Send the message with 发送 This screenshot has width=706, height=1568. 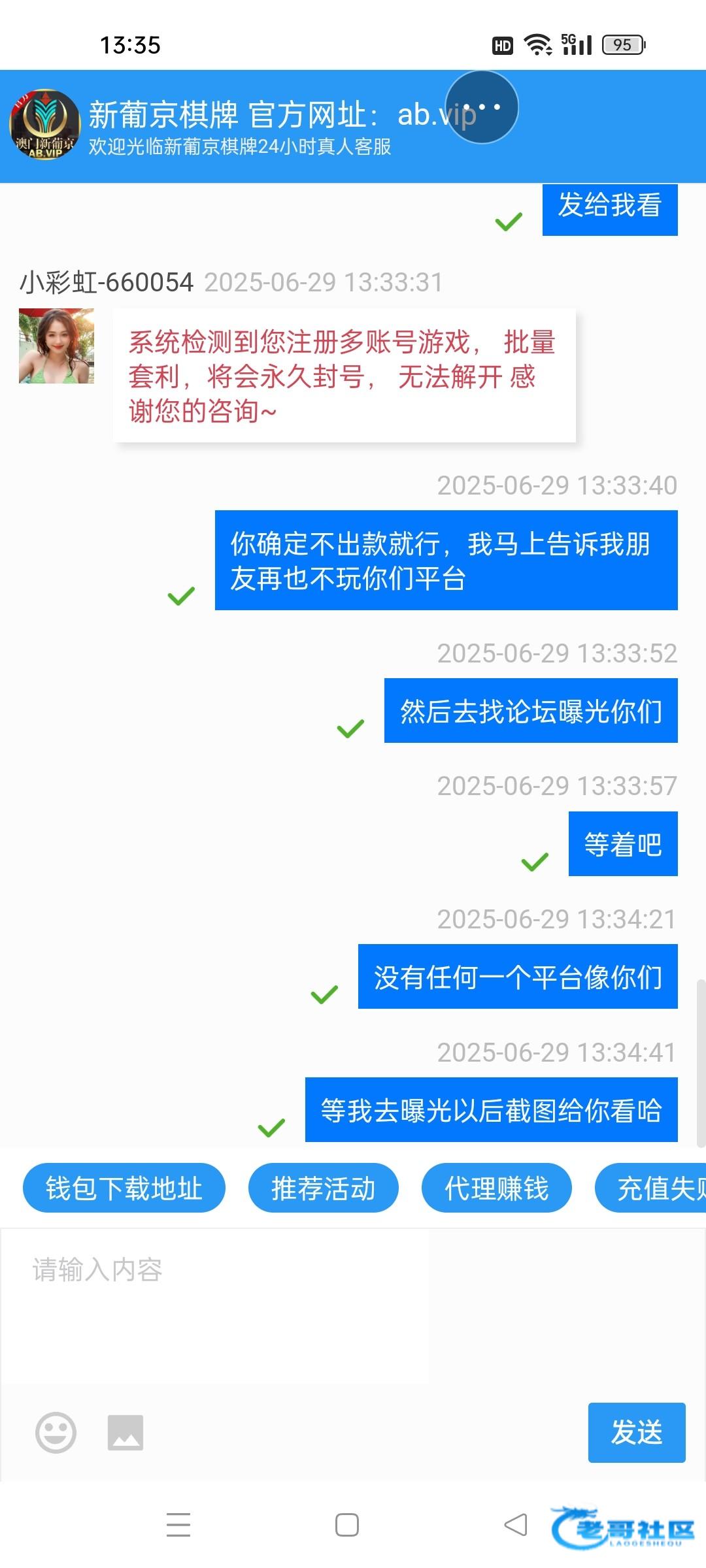tap(637, 1433)
